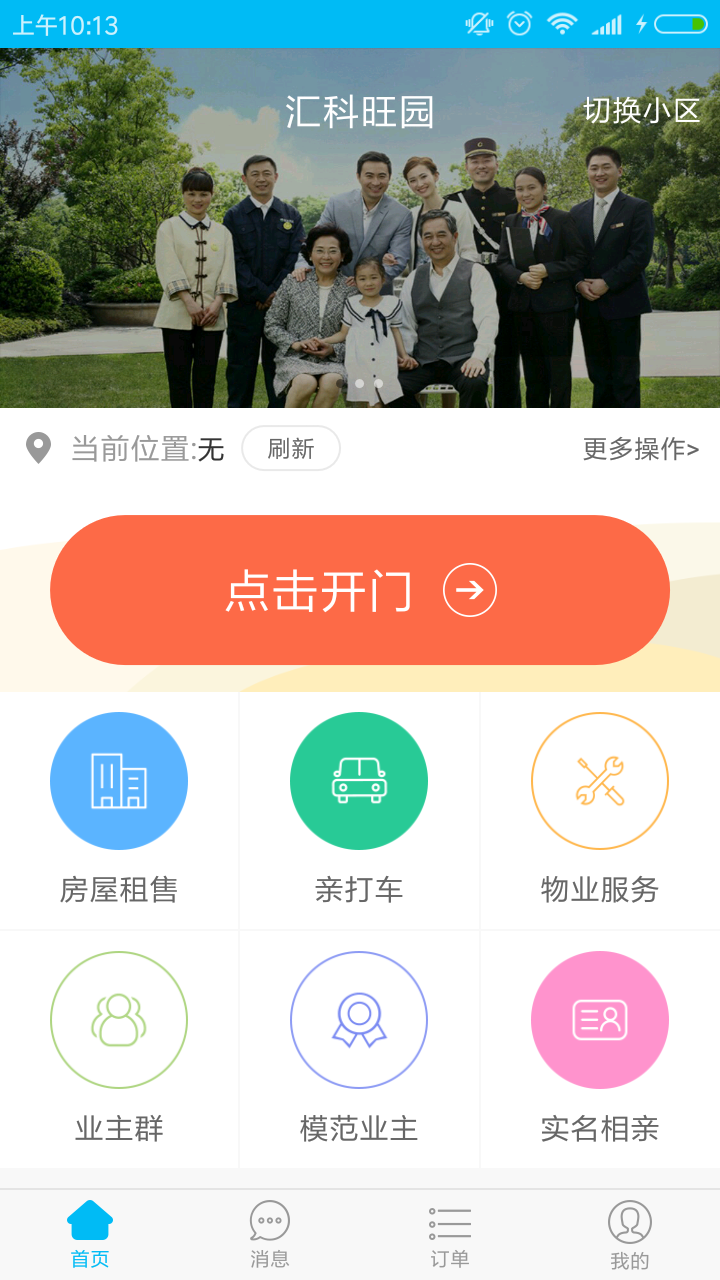Open 更多操作 for more actions

640,449
